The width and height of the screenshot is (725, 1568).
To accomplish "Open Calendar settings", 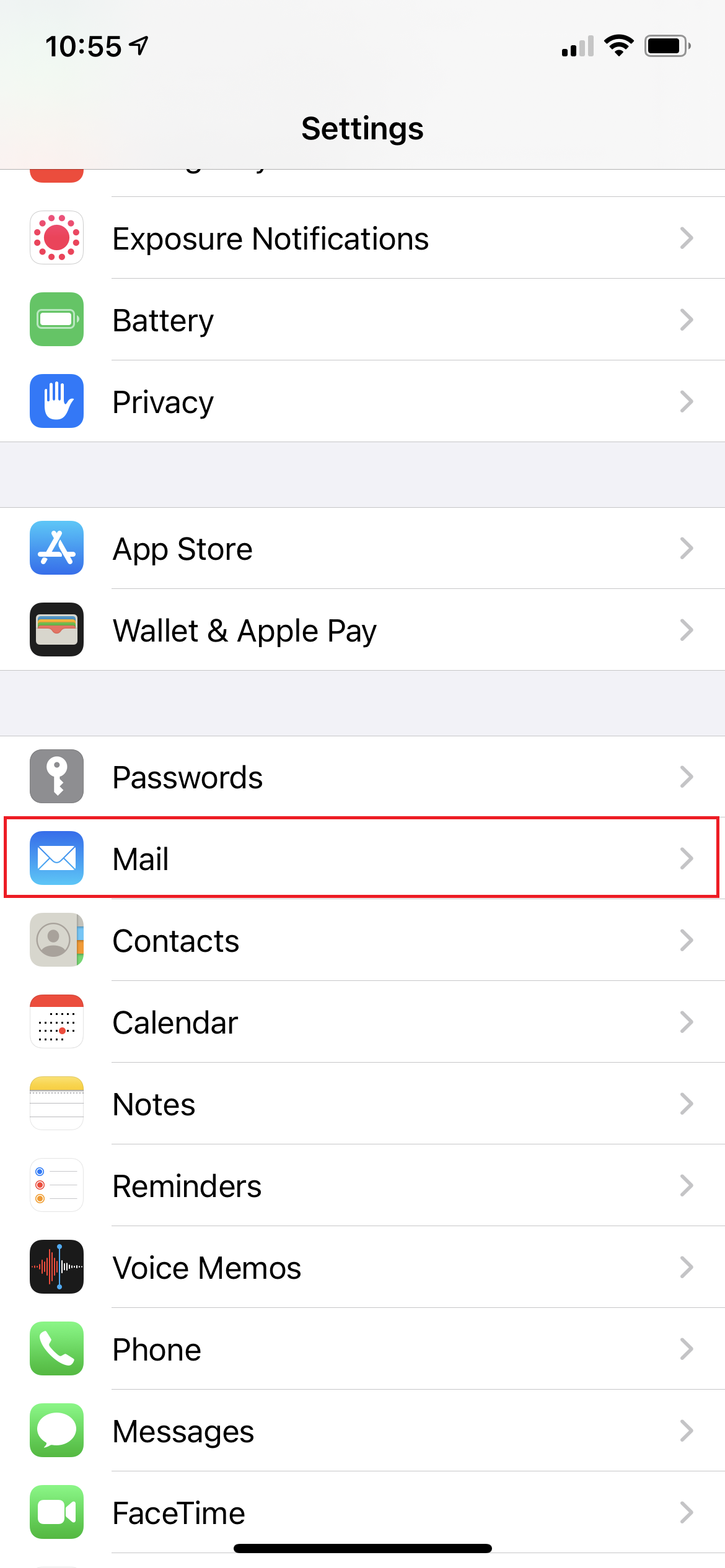I will coord(362,1022).
